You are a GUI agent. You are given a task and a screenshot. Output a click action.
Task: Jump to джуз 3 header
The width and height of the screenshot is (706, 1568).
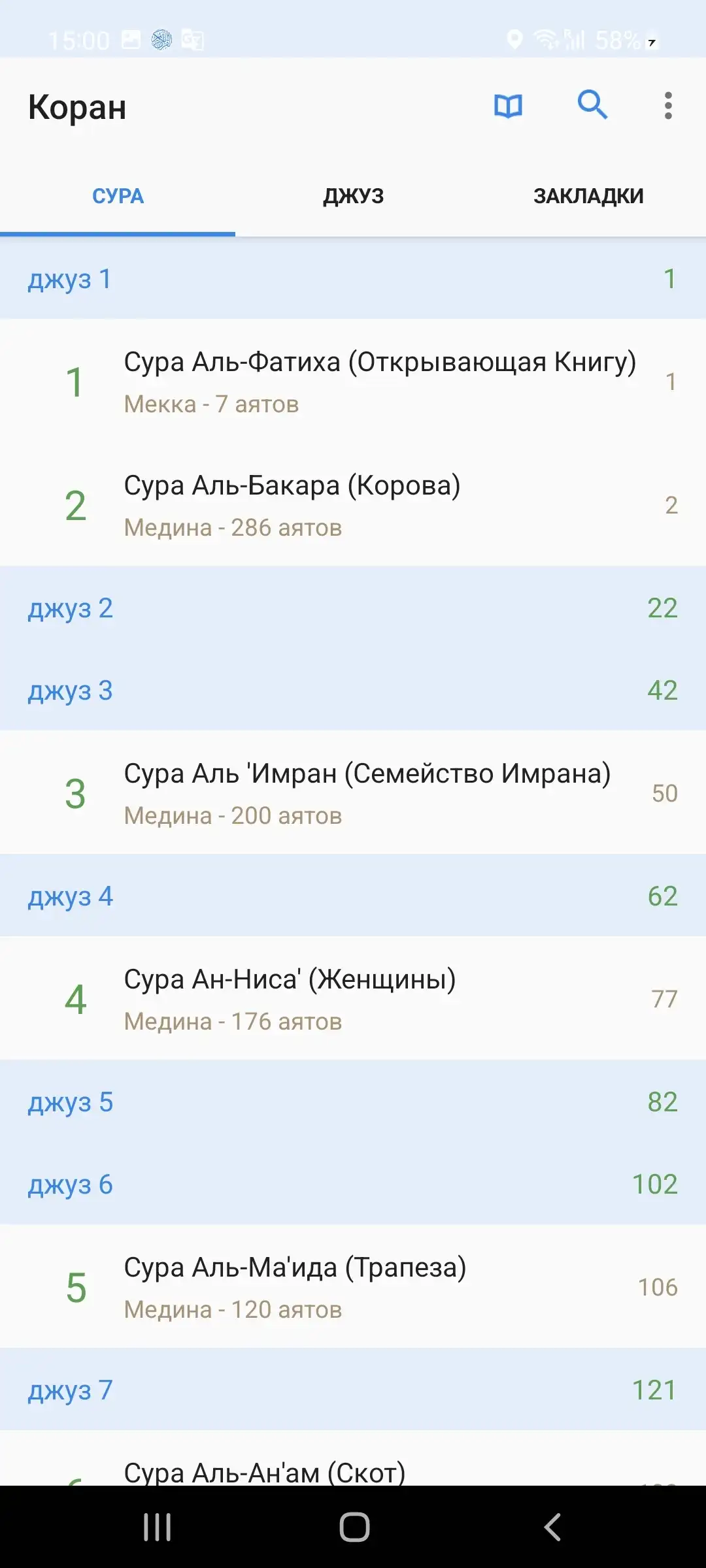(x=353, y=691)
